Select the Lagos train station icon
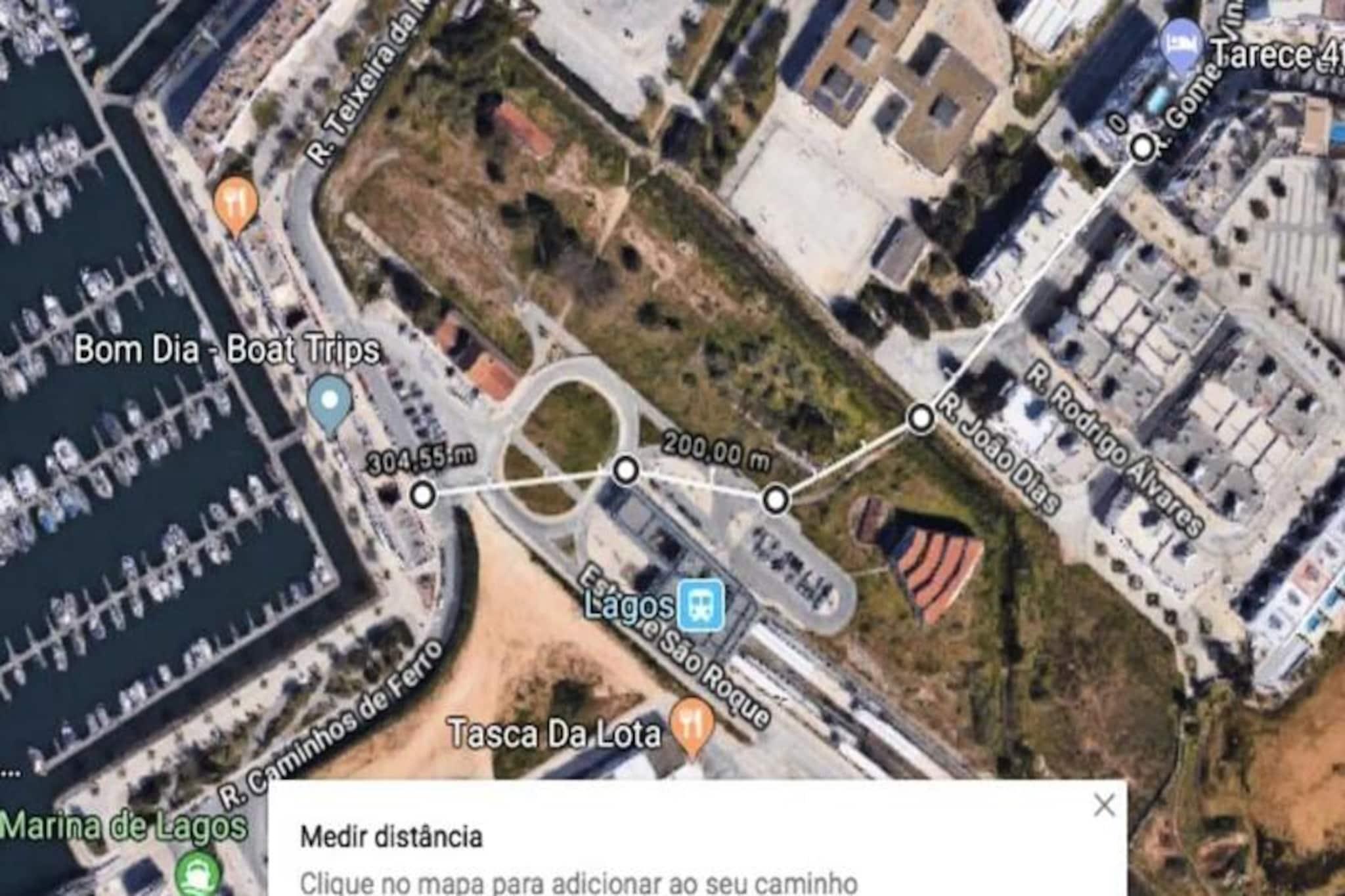The image size is (1345, 896). coord(702,605)
